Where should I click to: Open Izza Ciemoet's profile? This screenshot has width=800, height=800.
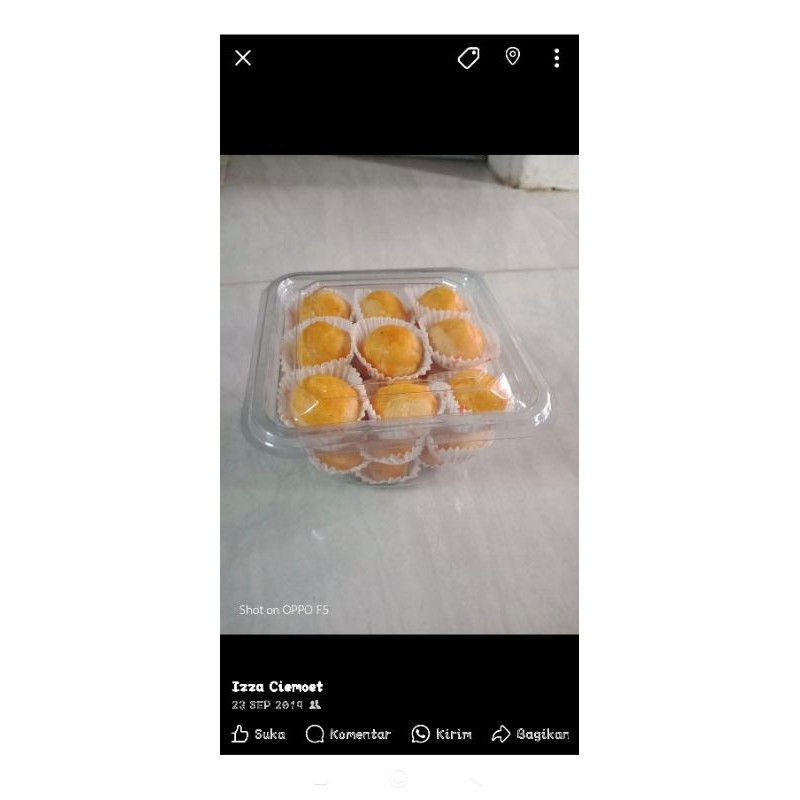tap(277, 687)
